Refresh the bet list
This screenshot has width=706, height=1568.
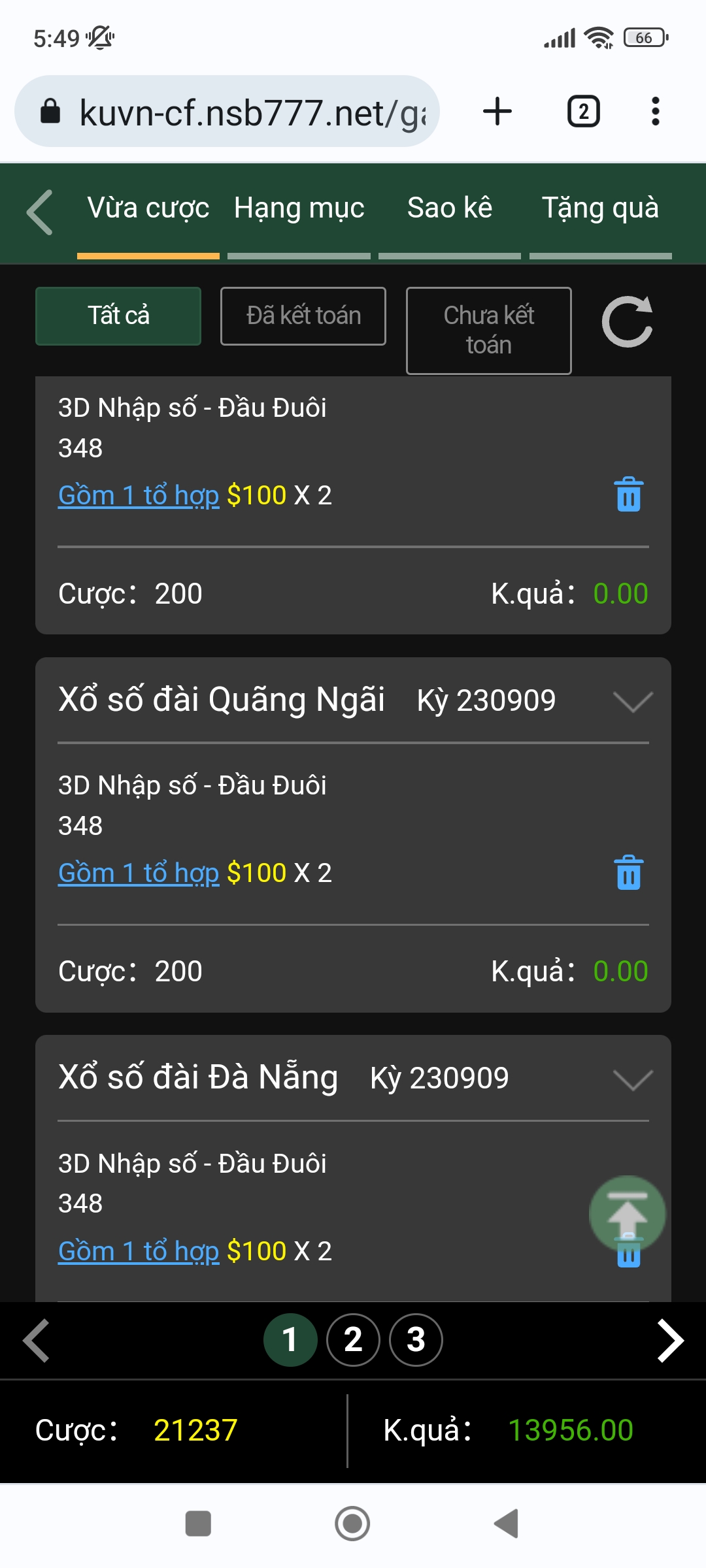pyautogui.click(x=628, y=321)
